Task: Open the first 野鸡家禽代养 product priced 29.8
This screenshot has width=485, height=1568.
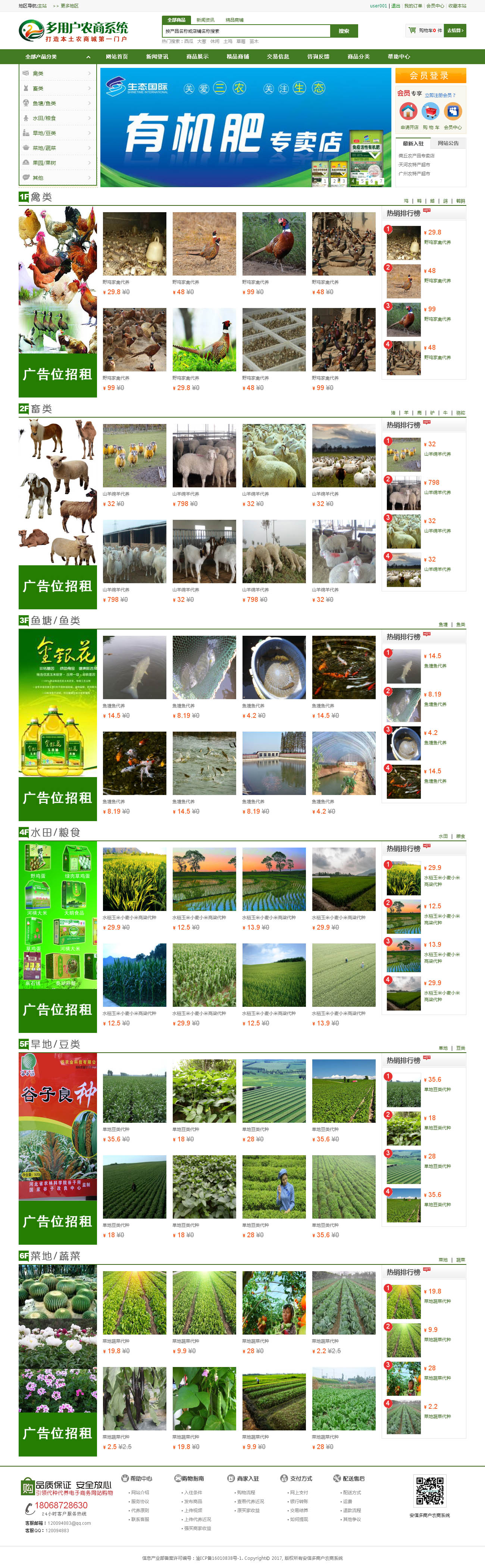Action: pyautogui.click(x=134, y=244)
